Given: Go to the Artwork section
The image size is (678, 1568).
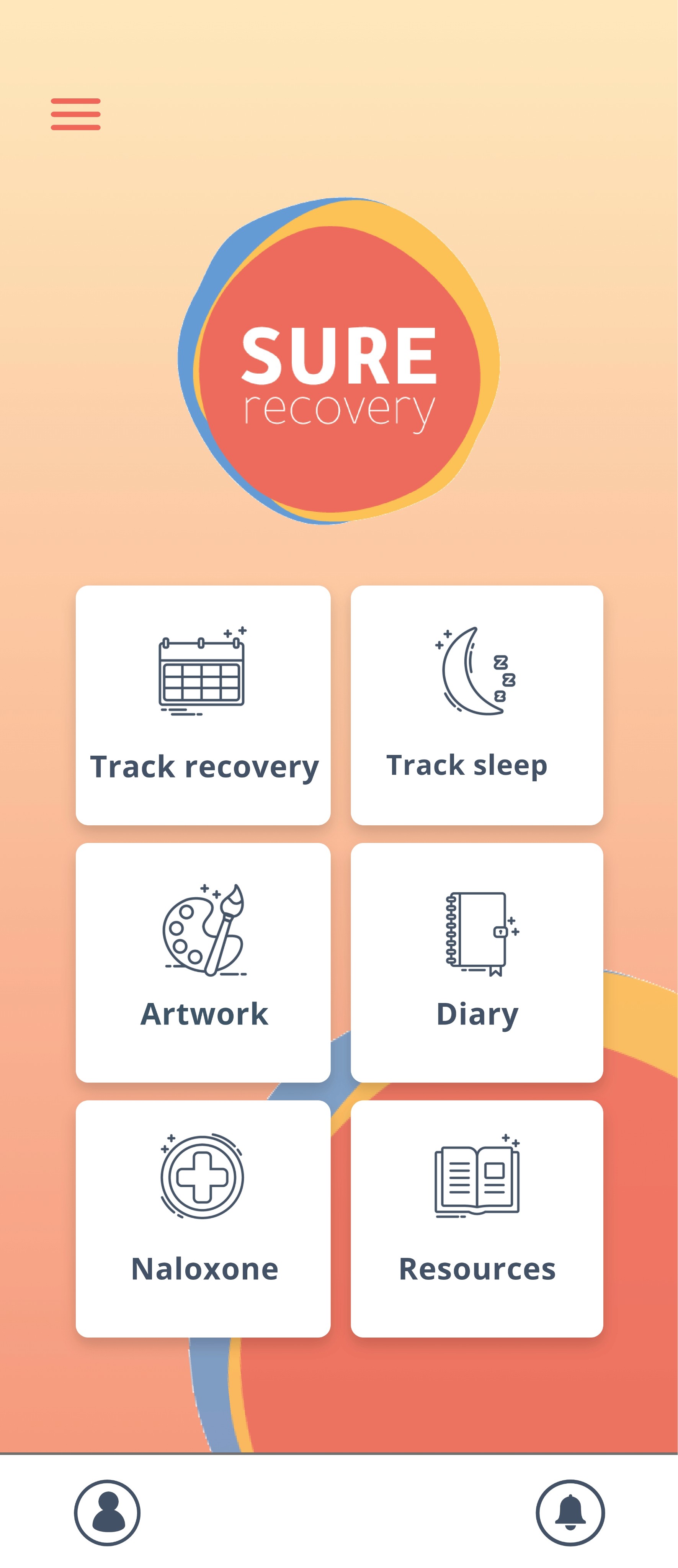Looking at the screenshot, I should (203, 962).
